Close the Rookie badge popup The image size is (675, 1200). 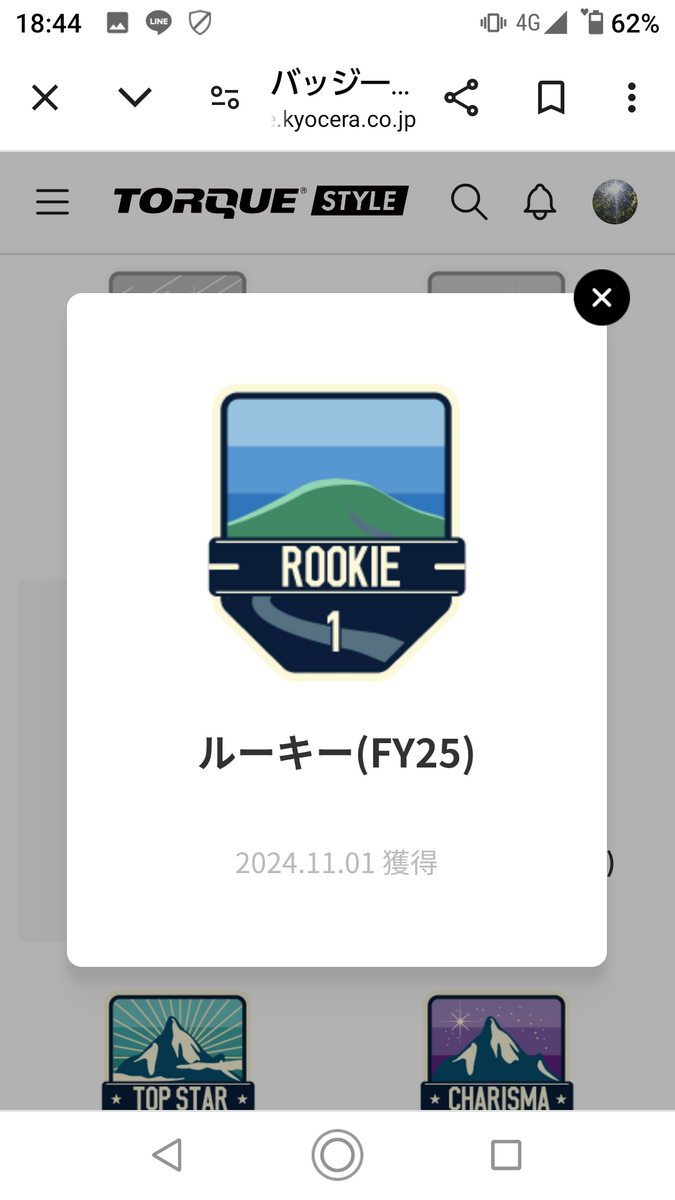601,297
